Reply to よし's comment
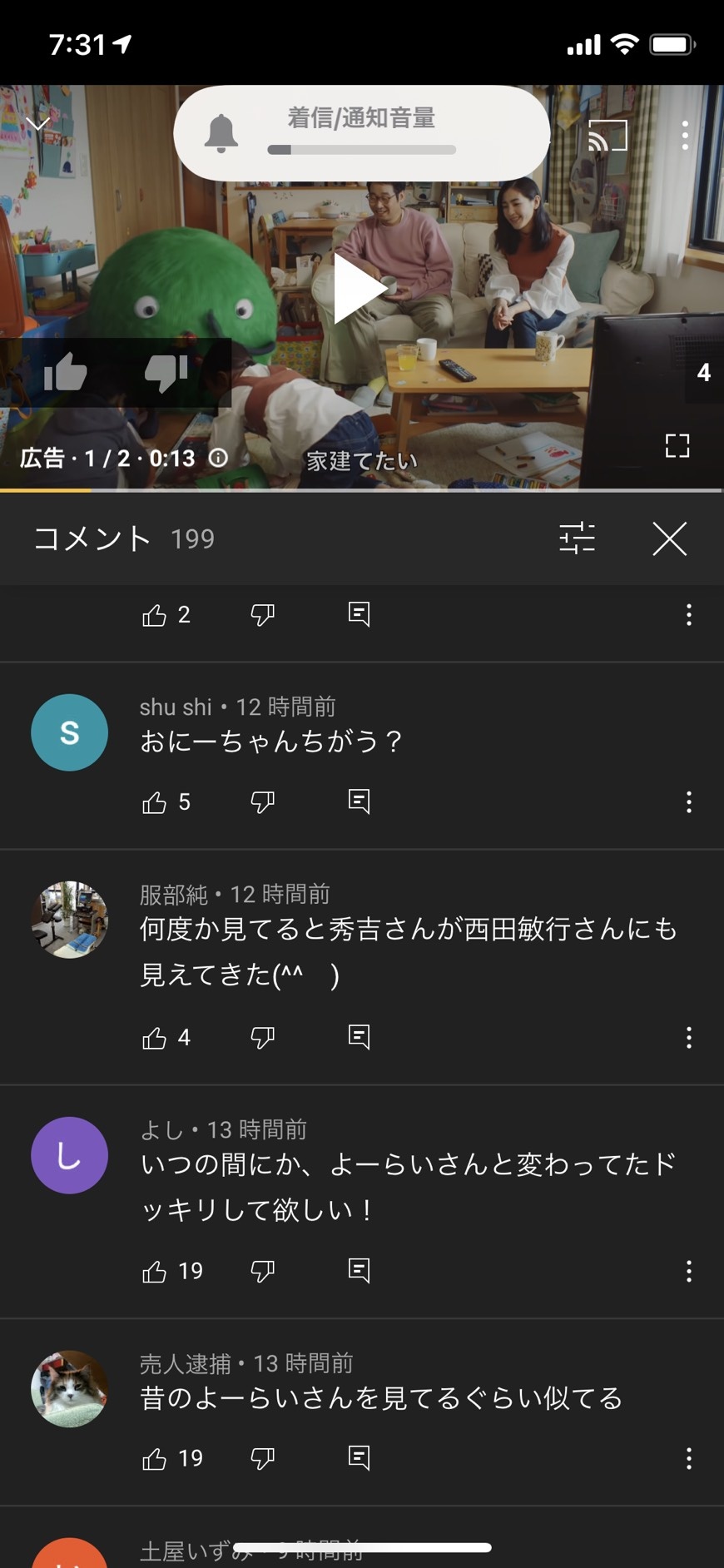Image resolution: width=724 pixels, height=1568 pixels. tap(359, 1271)
